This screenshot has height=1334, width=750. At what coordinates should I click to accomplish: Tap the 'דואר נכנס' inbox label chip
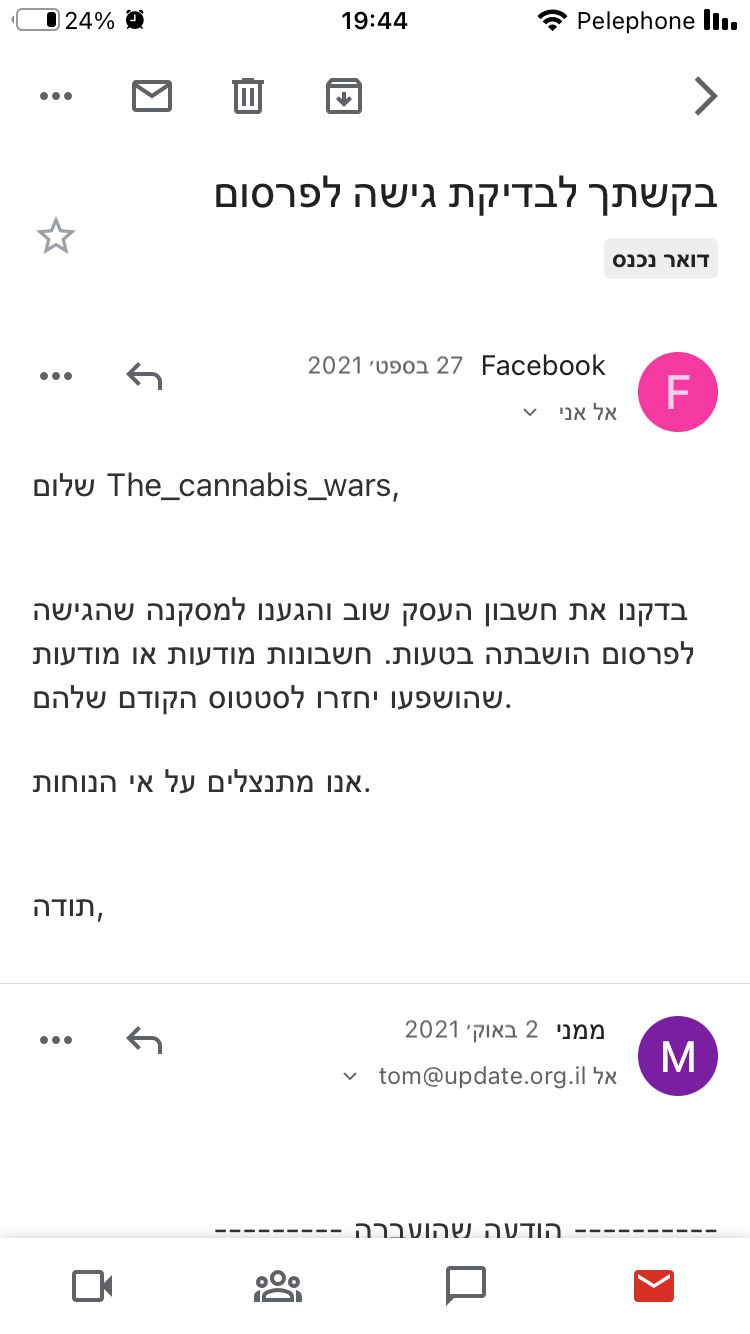click(661, 259)
